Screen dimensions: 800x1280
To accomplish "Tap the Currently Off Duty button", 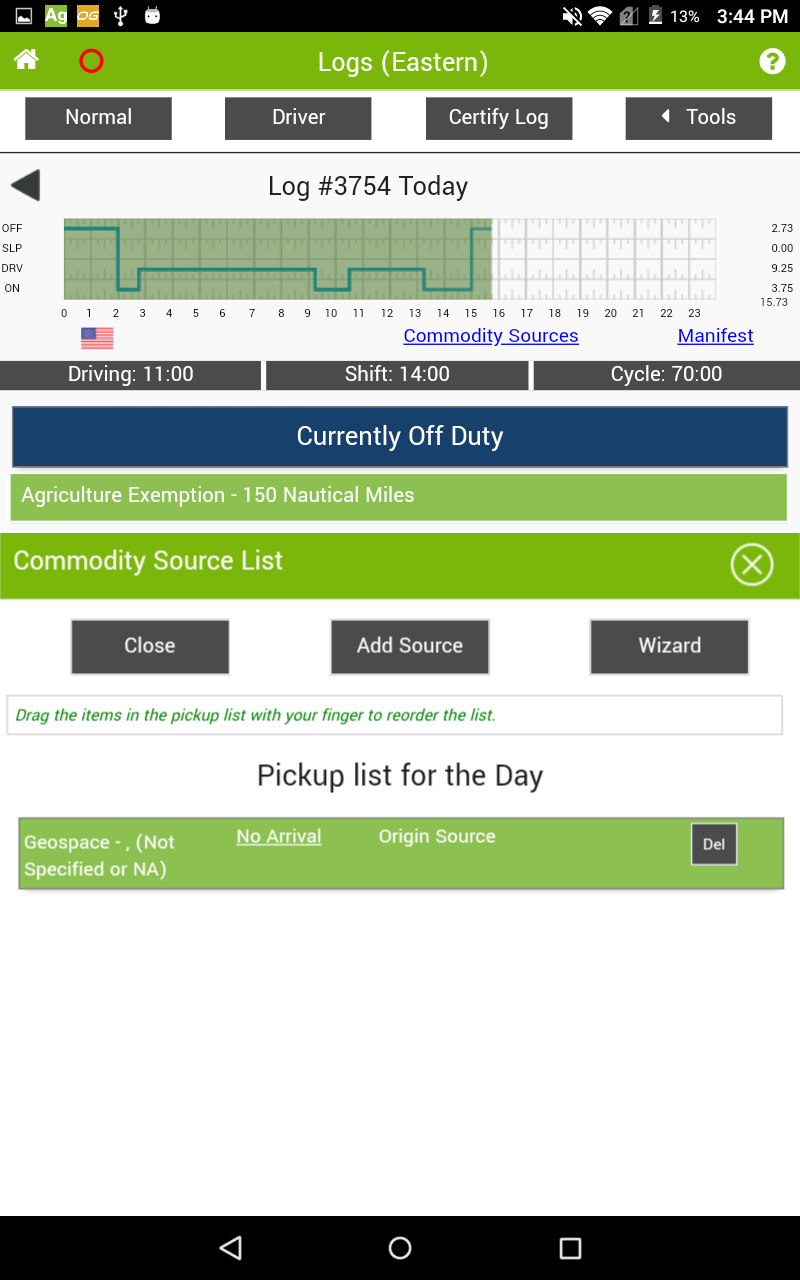I will [400, 437].
